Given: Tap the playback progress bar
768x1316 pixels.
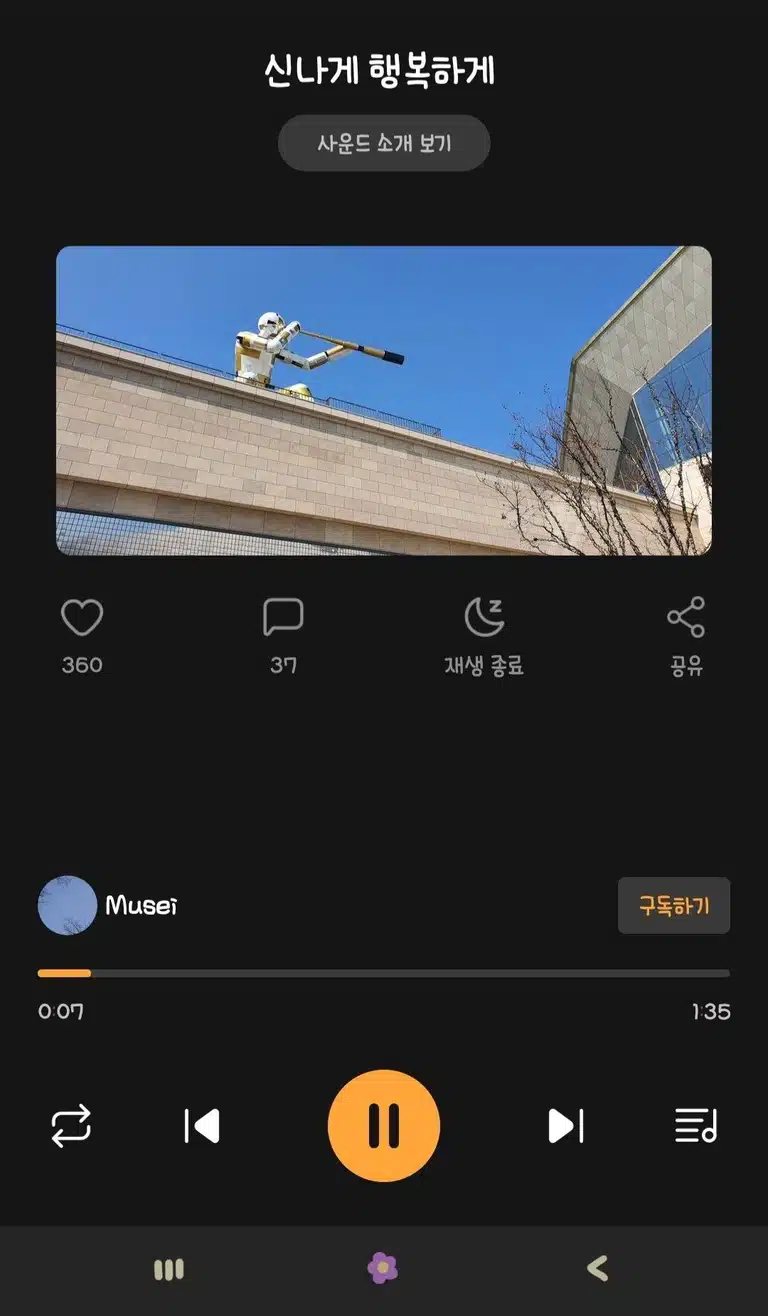Looking at the screenshot, I should tap(384, 973).
